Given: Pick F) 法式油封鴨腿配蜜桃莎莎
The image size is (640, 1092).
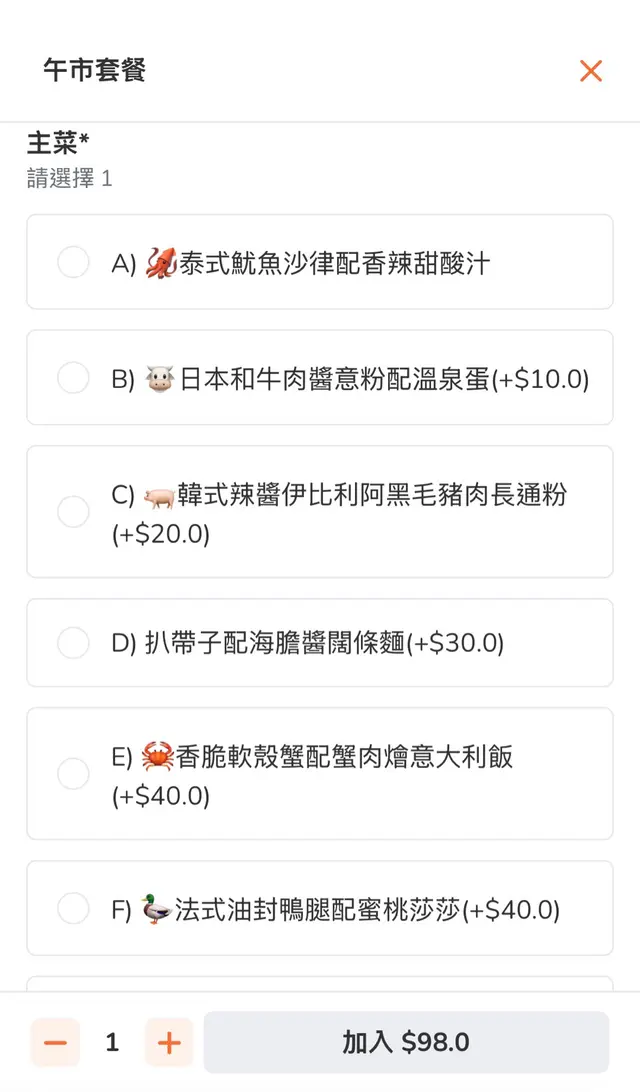Looking at the screenshot, I should (73, 908).
